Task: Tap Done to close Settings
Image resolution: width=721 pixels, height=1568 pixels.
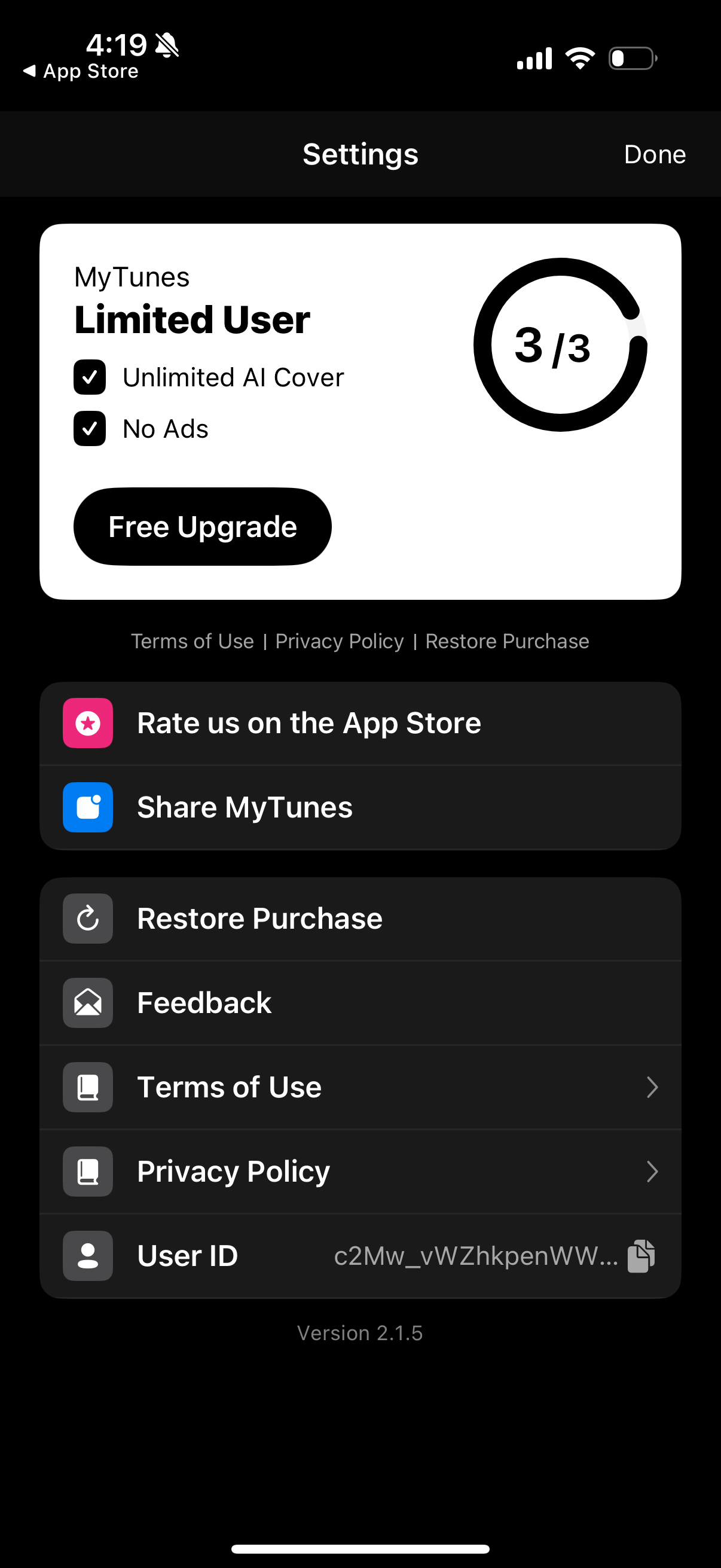Action: [654, 154]
